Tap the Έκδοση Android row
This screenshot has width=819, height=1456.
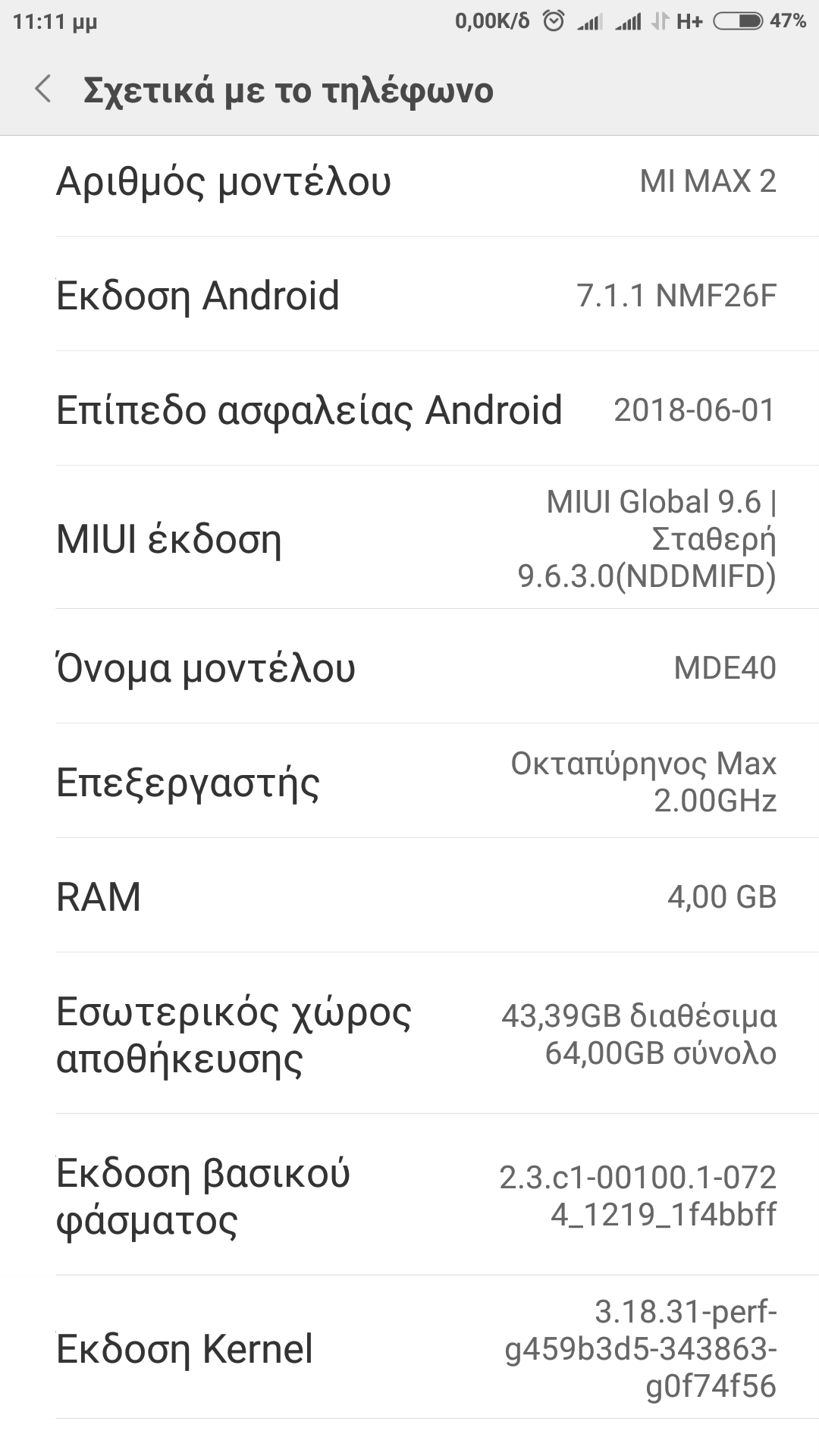(x=409, y=296)
